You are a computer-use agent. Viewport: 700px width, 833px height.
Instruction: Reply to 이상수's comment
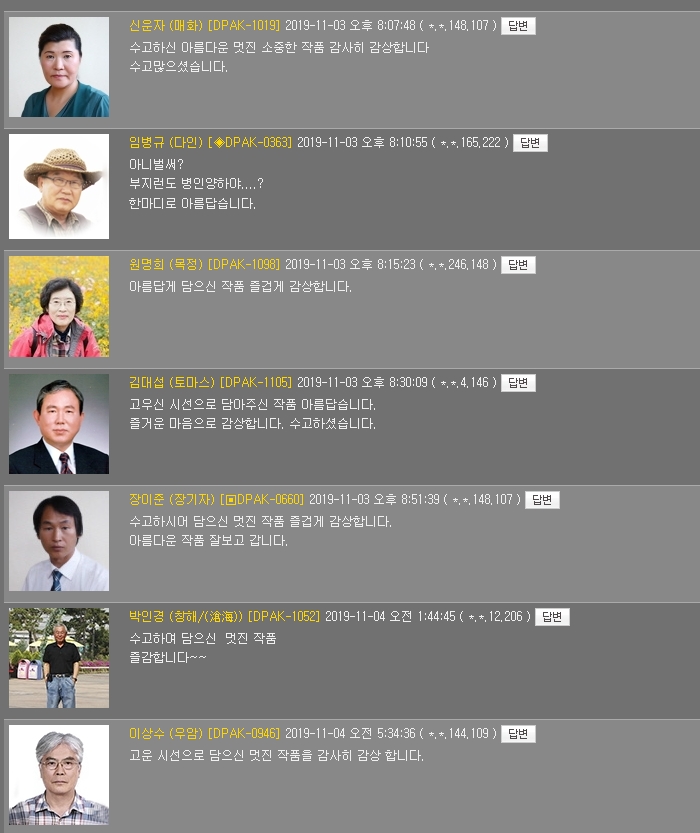(518, 734)
